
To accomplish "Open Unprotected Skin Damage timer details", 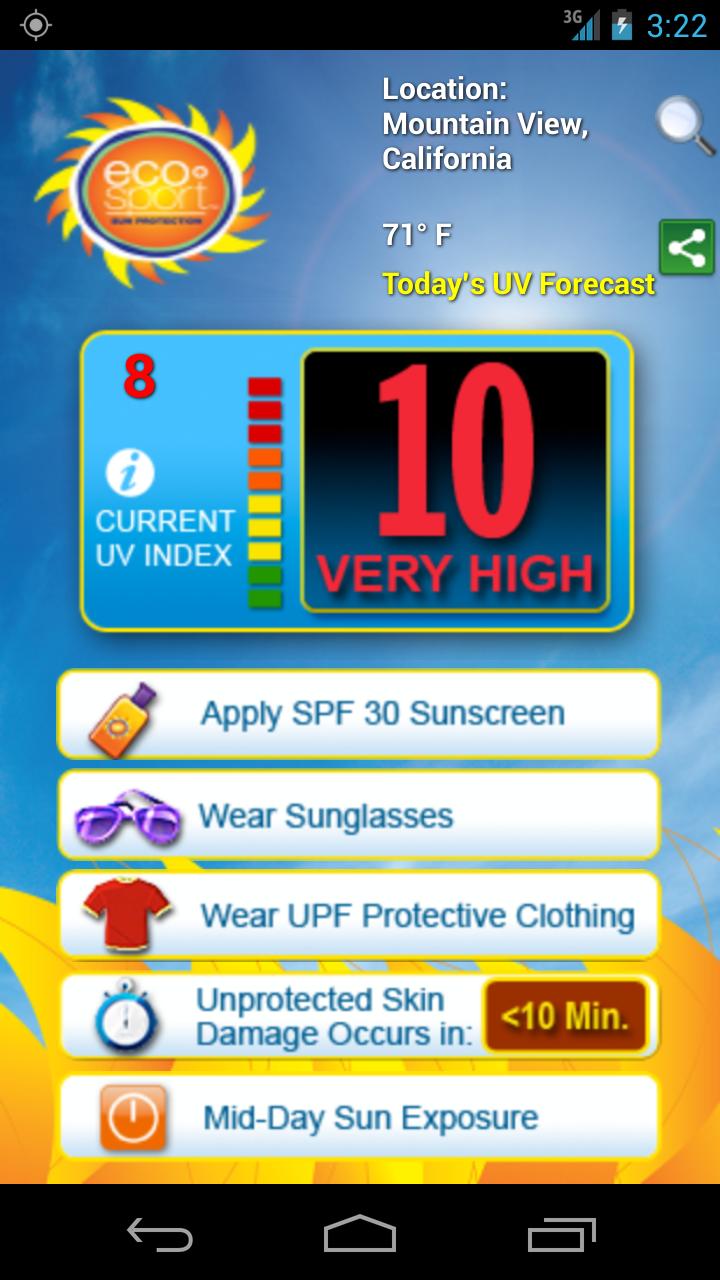I will (x=358, y=1016).
